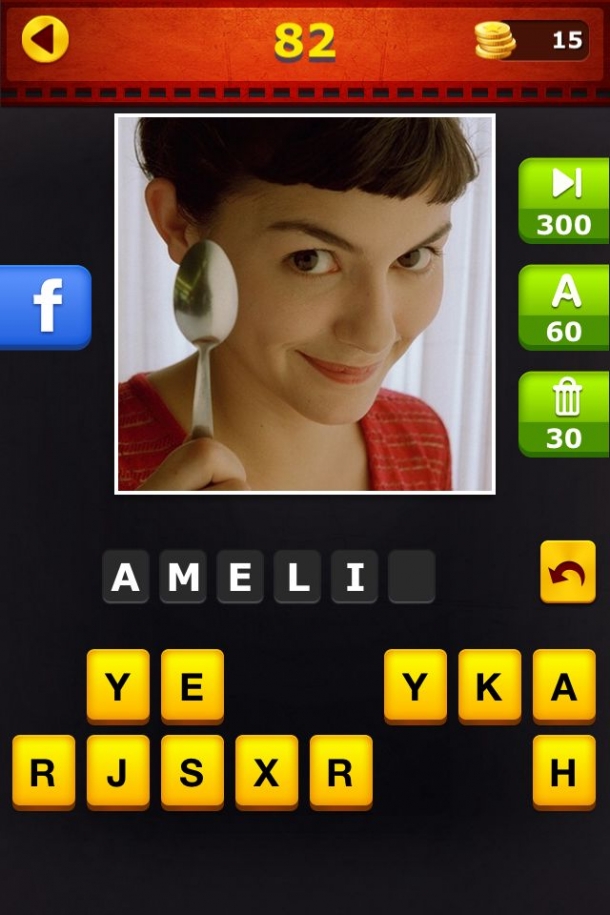Choose yellow letter A tile beside K
This screenshot has height=915, width=610.
[x=563, y=686]
